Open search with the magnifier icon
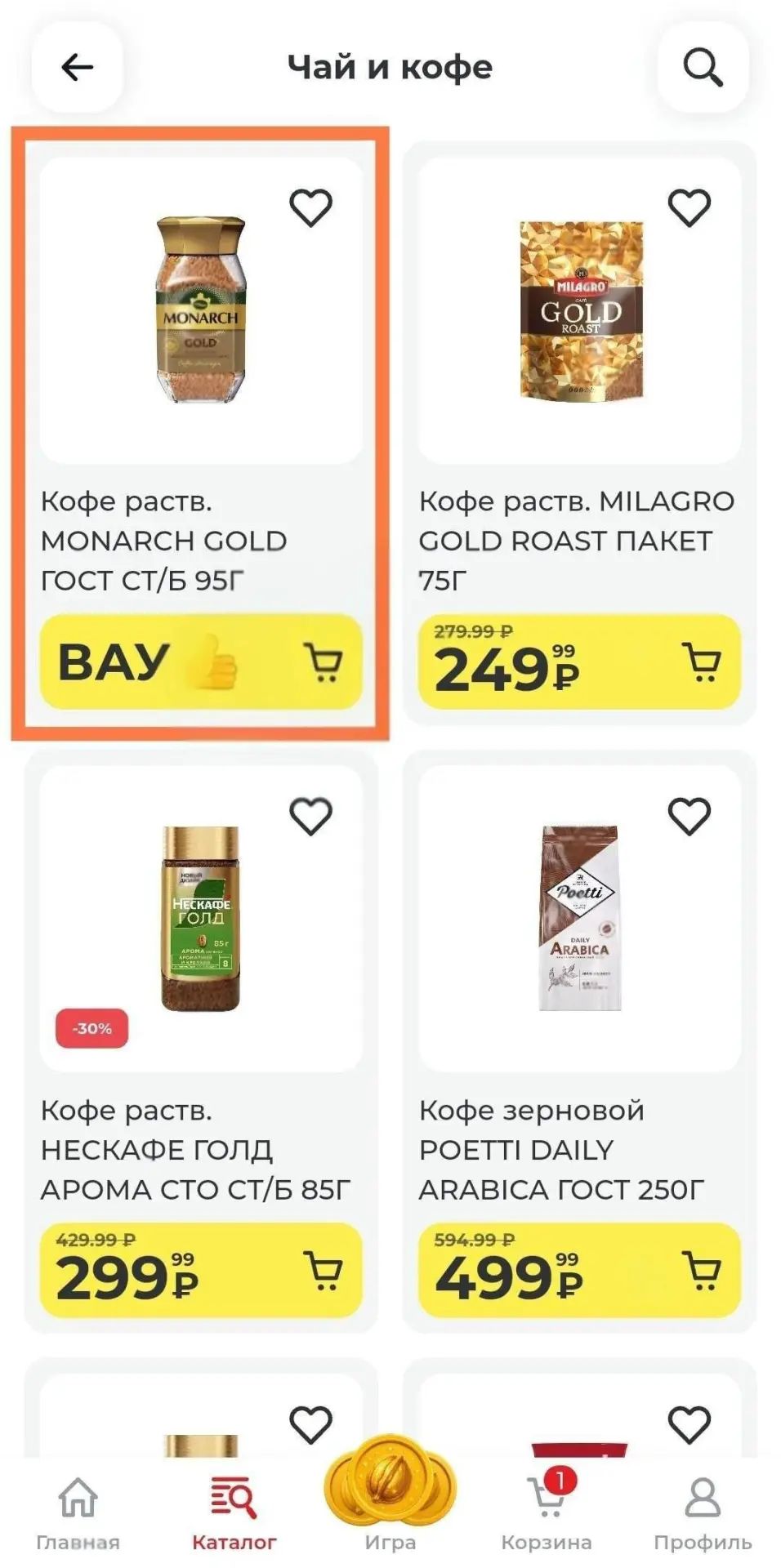 coord(703,67)
